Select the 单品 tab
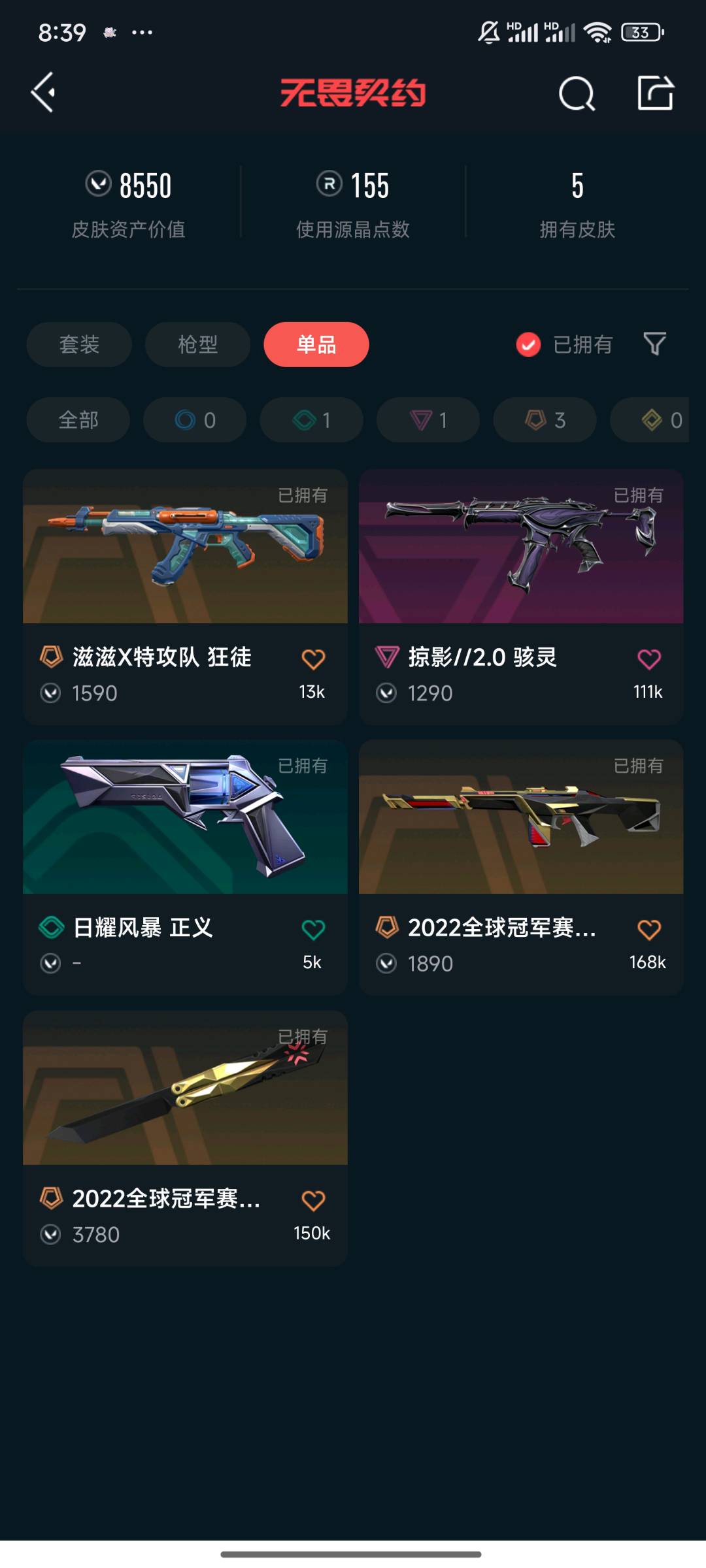Screen dimensions: 706x1568 coord(316,344)
